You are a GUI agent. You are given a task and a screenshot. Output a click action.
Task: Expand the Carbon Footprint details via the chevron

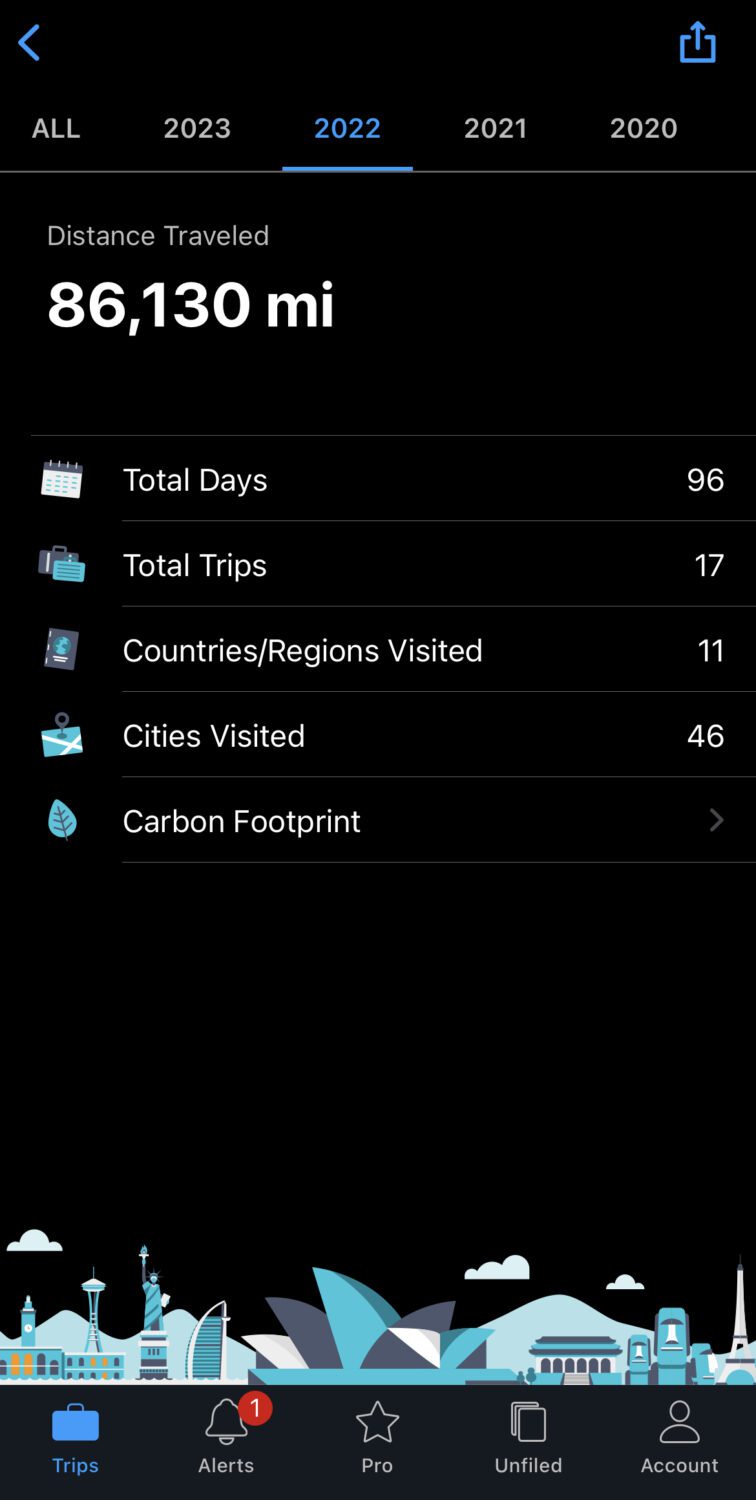716,820
